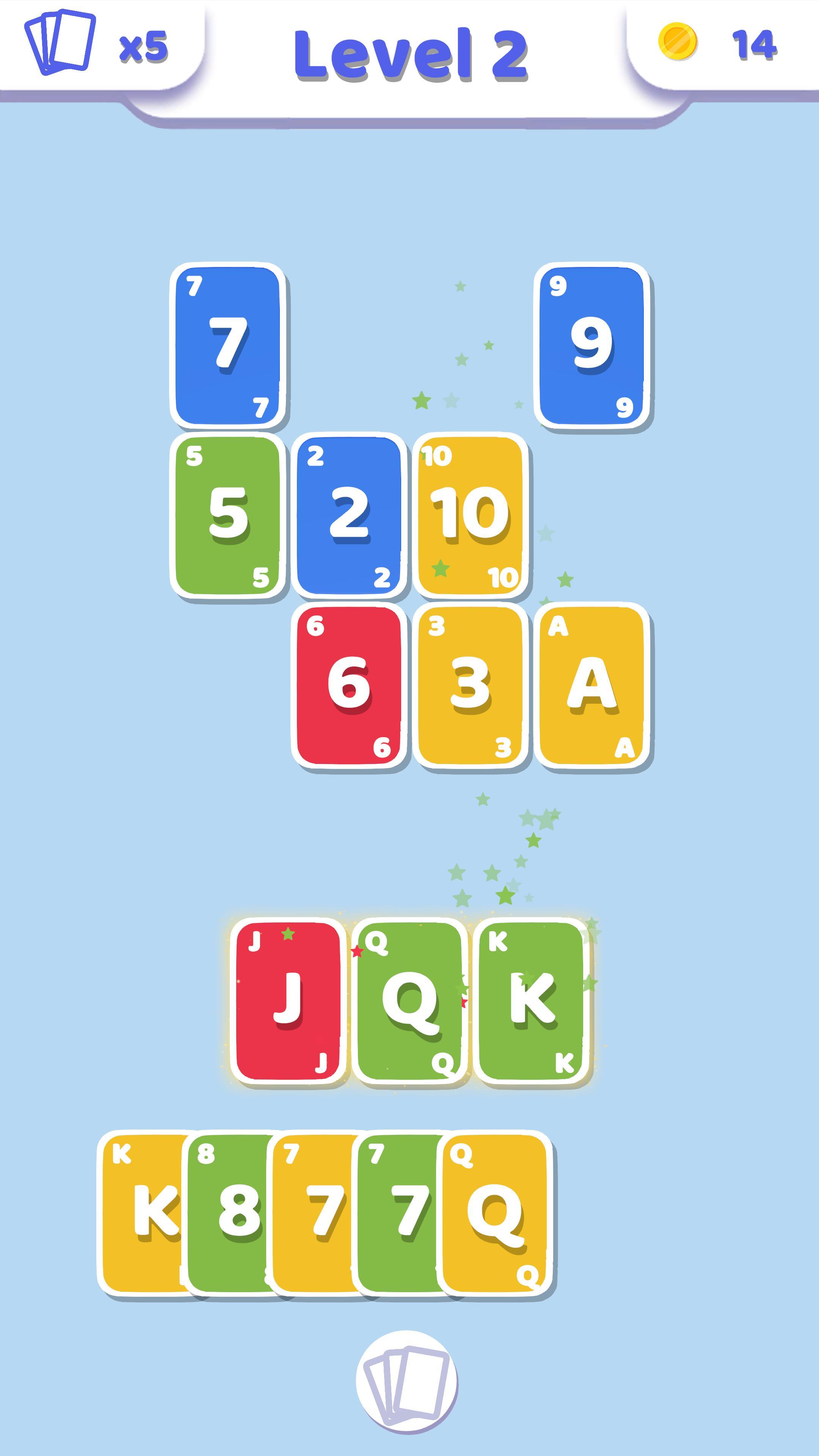This screenshot has width=819, height=1456.
Task: Select the blue 9 card on board
Action: pyautogui.click(x=592, y=345)
